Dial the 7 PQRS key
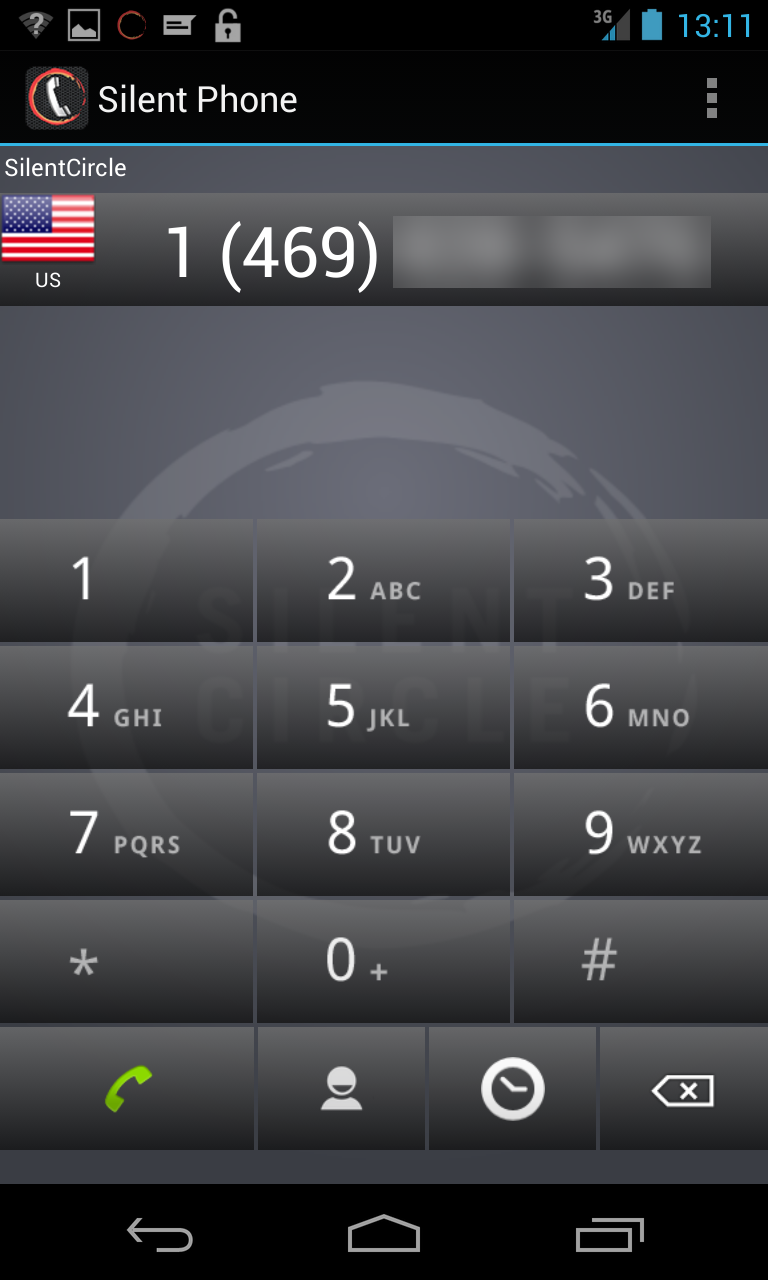The width and height of the screenshot is (768, 1280). click(x=127, y=834)
